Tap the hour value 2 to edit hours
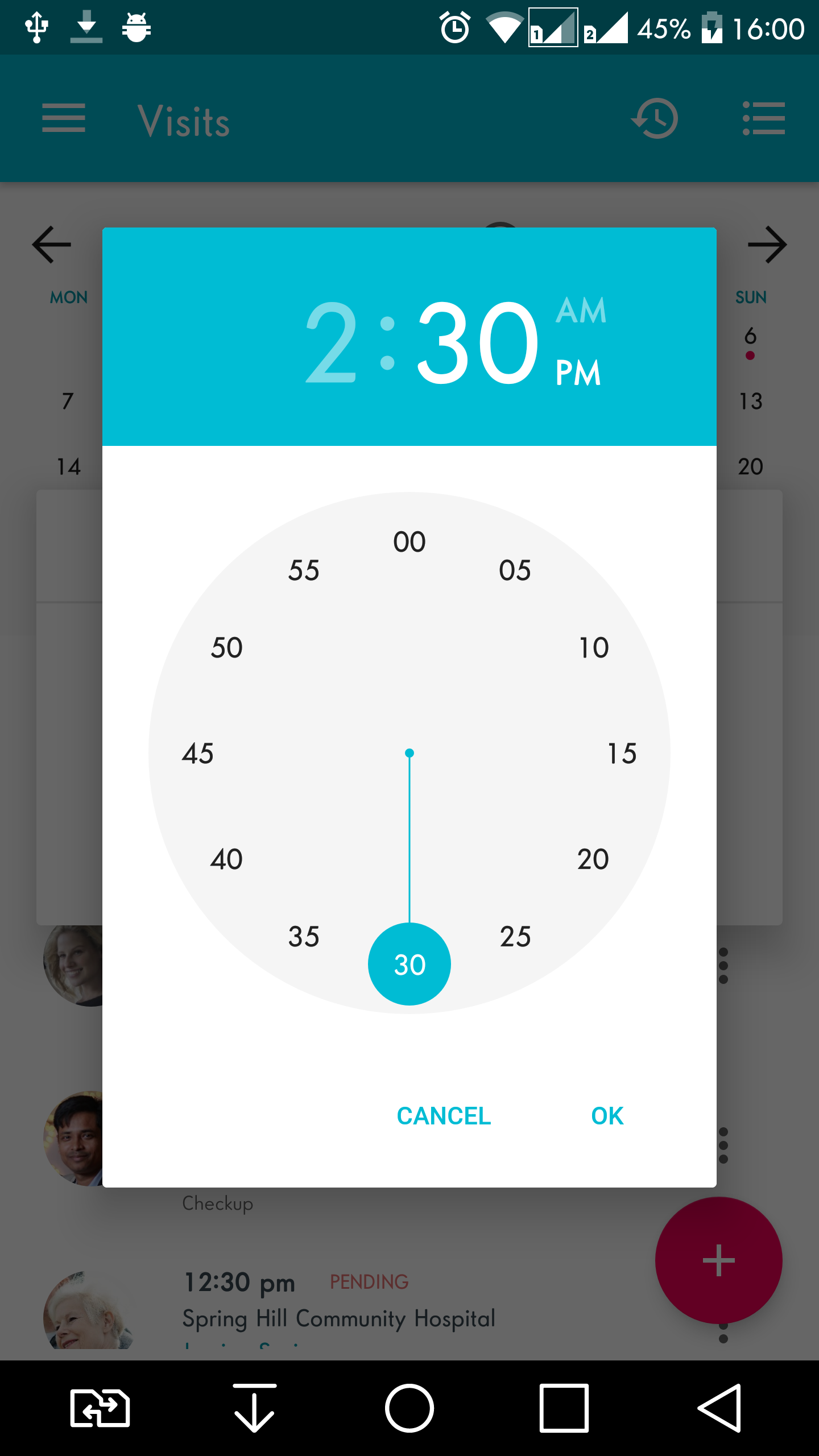 (331, 342)
